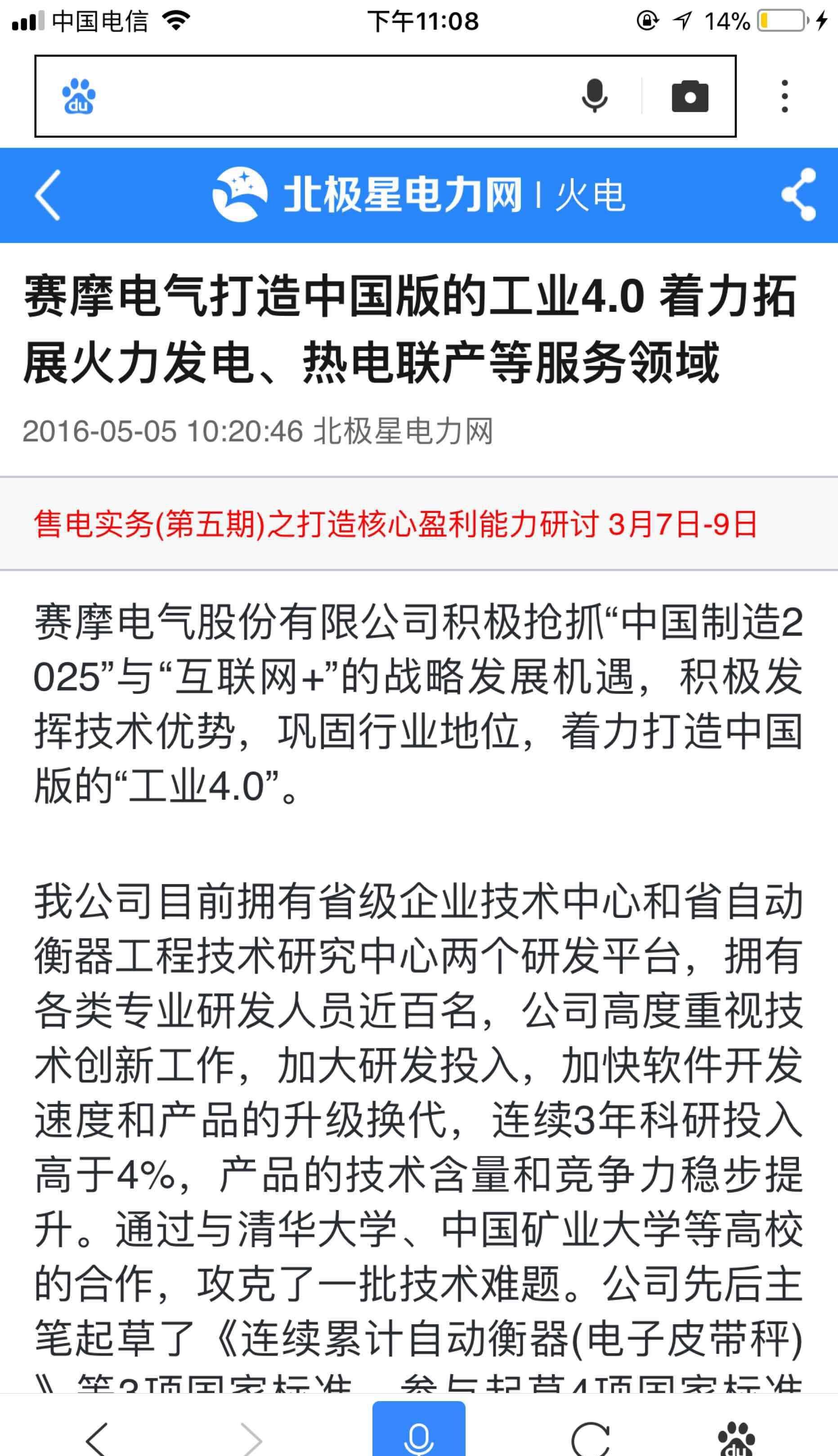Go forward with the bottom toolbar arrow
This screenshot has height=1456, width=838.
251,1438
